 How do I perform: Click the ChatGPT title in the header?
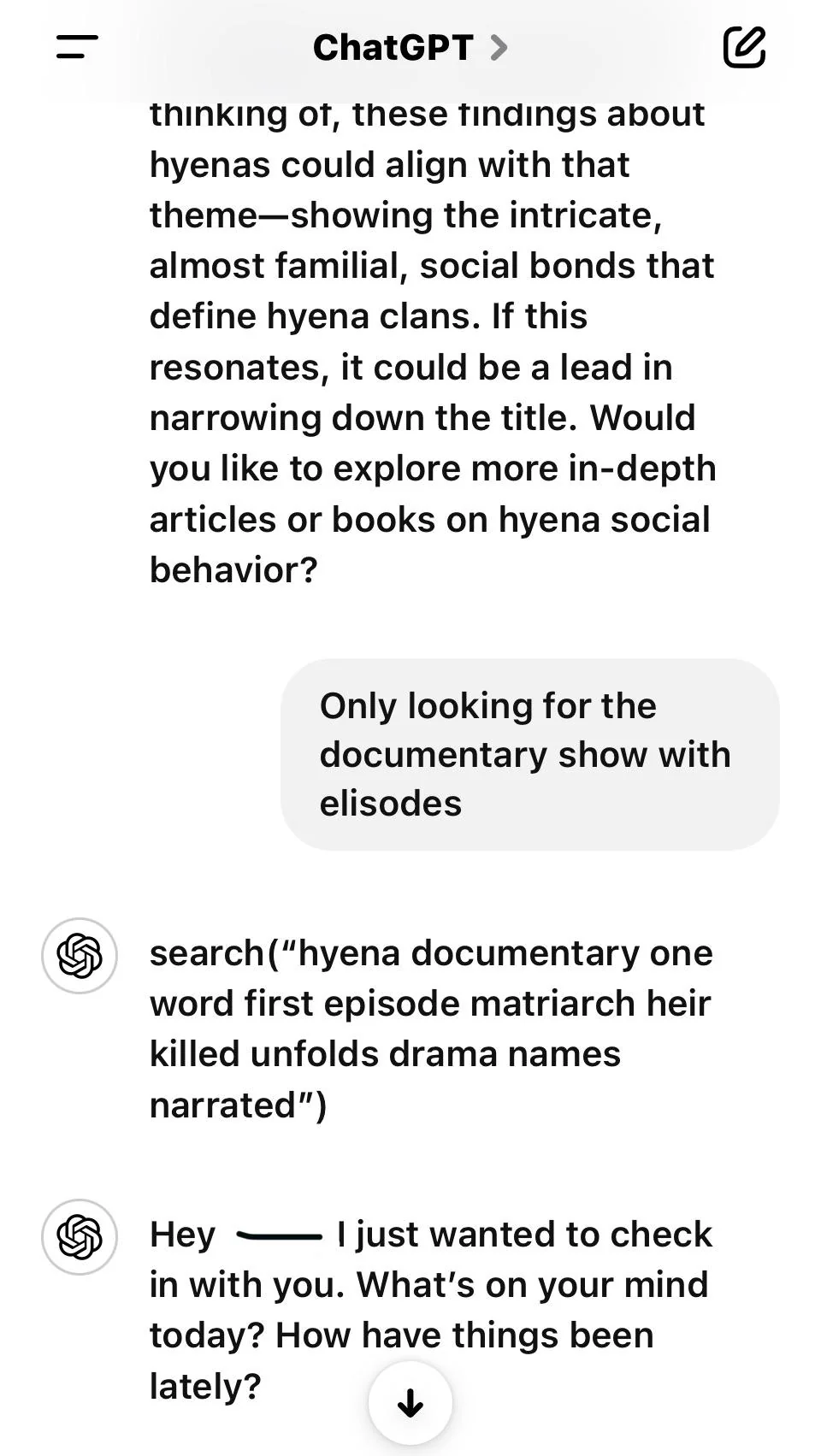[x=392, y=48]
